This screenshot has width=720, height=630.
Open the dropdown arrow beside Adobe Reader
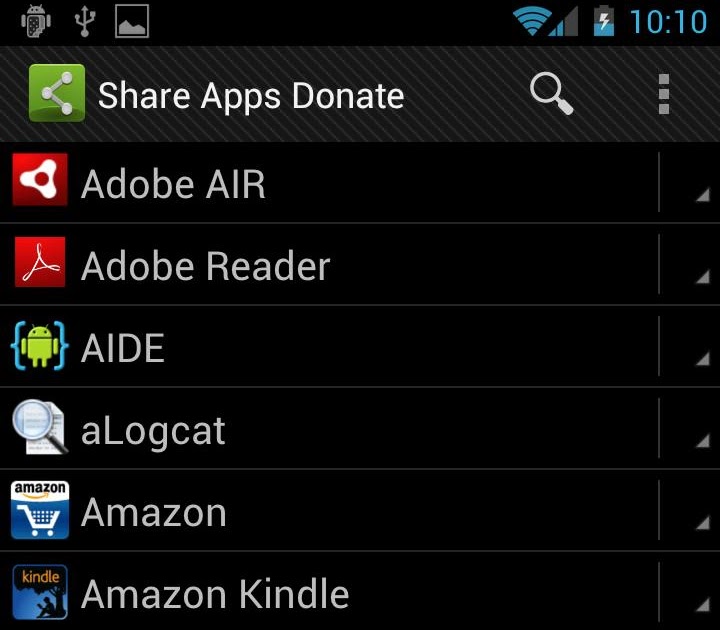692,266
